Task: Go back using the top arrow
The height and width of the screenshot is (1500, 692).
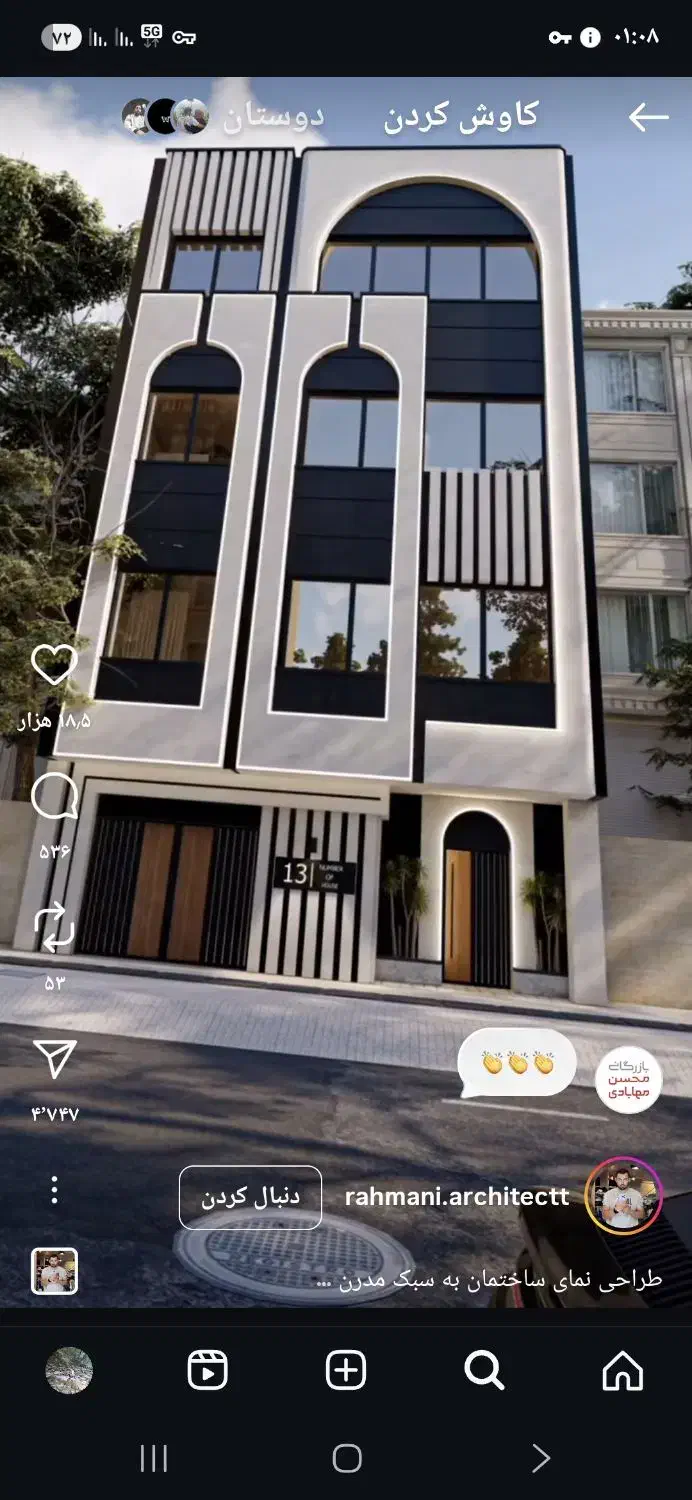Action: click(647, 117)
